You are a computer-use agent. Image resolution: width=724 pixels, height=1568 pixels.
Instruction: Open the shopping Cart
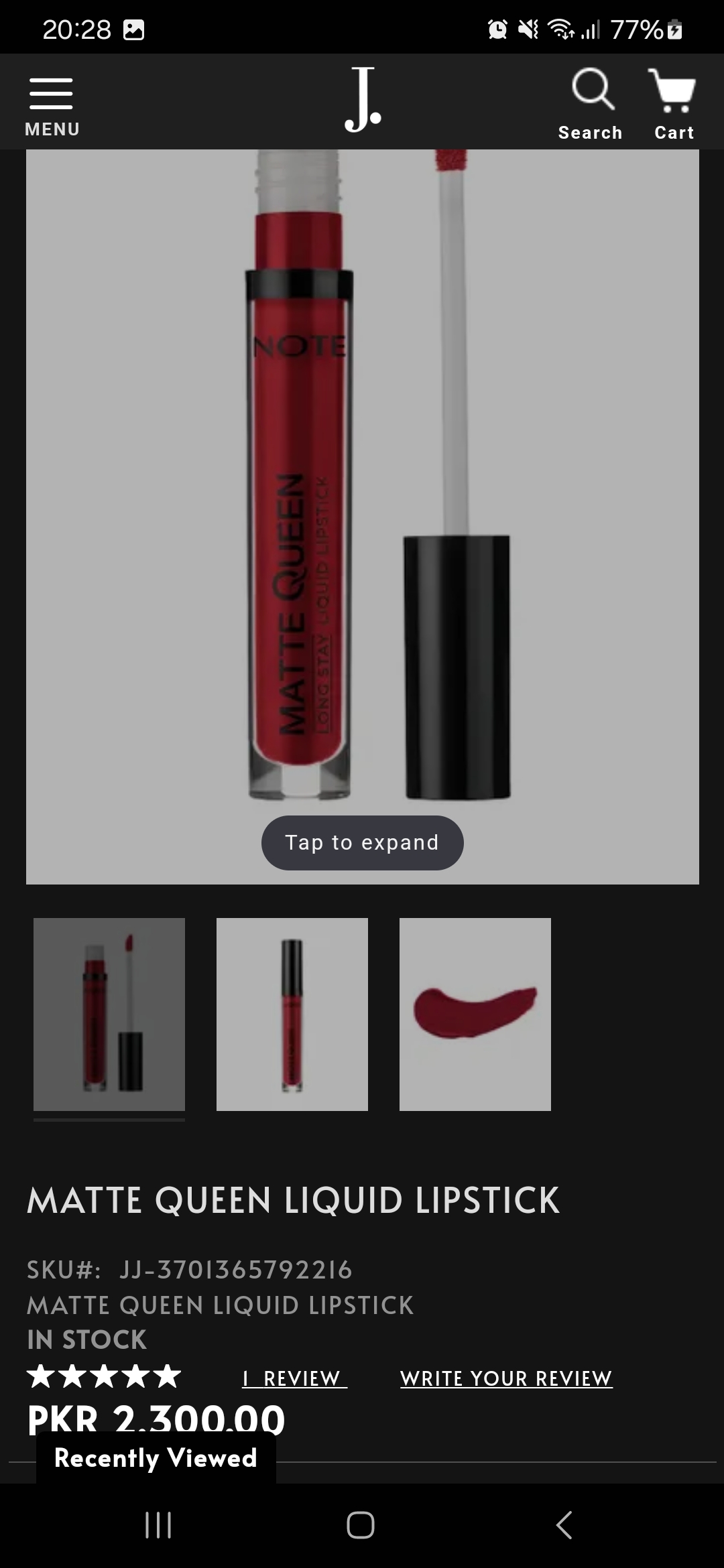pyautogui.click(x=673, y=104)
